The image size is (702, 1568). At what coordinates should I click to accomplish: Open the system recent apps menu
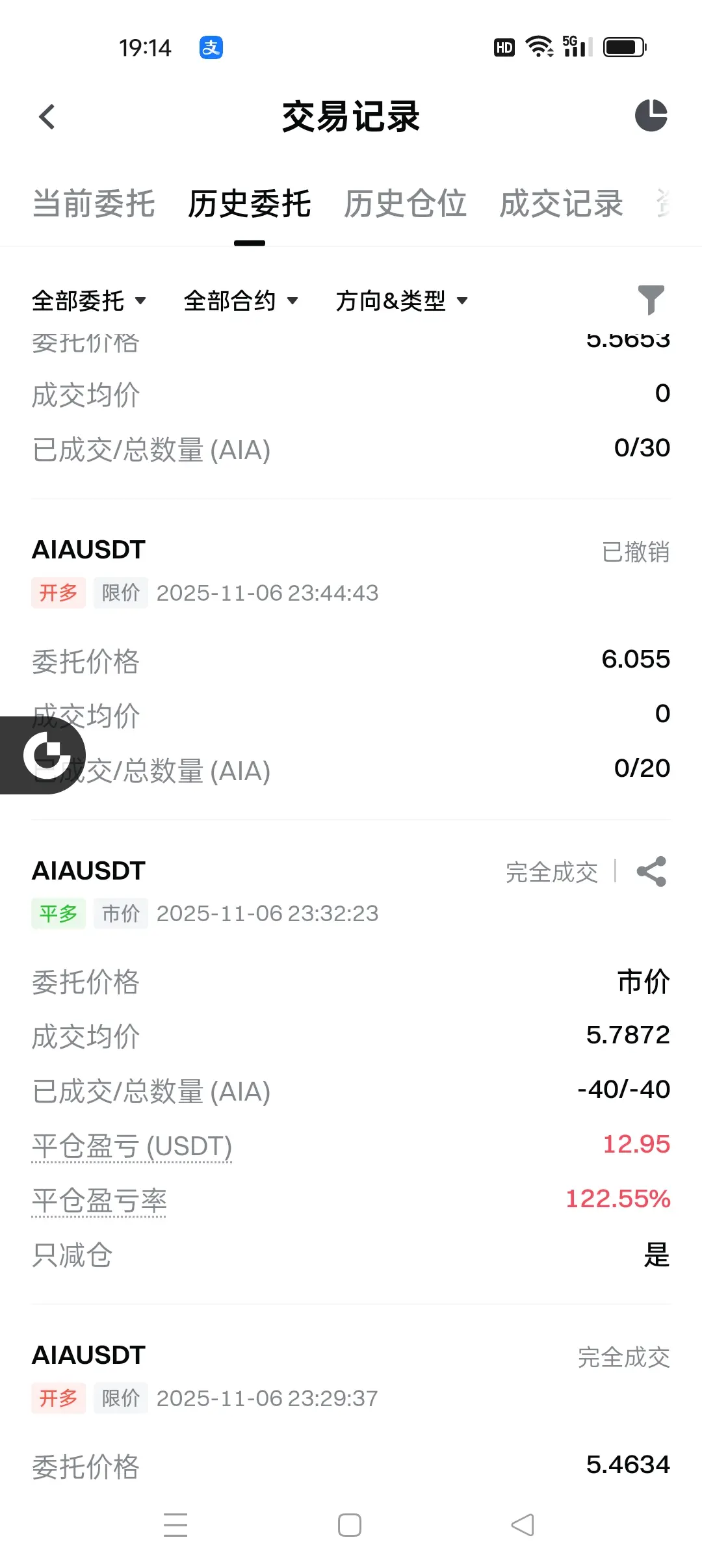tap(175, 1525)
